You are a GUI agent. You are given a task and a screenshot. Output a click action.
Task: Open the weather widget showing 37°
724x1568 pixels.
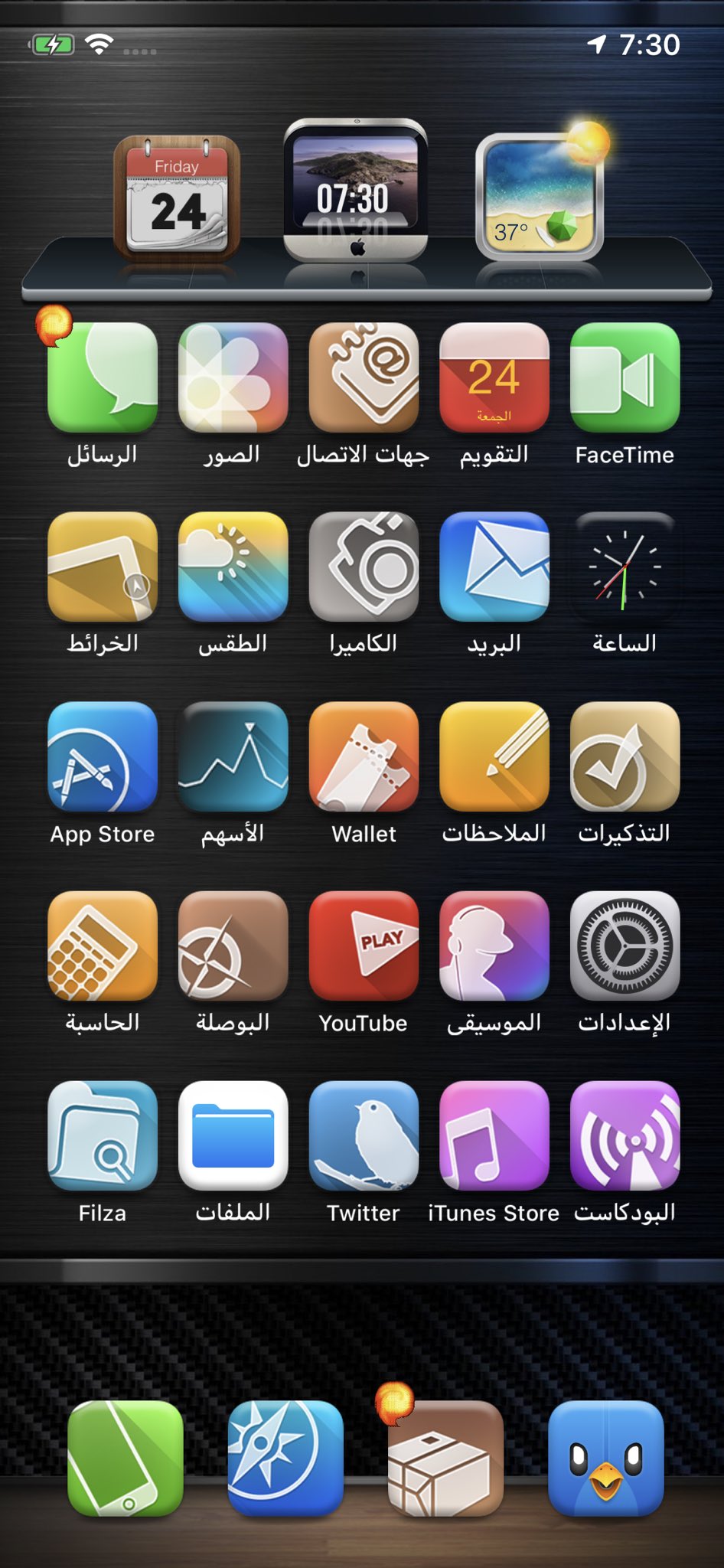coord(540,198)
